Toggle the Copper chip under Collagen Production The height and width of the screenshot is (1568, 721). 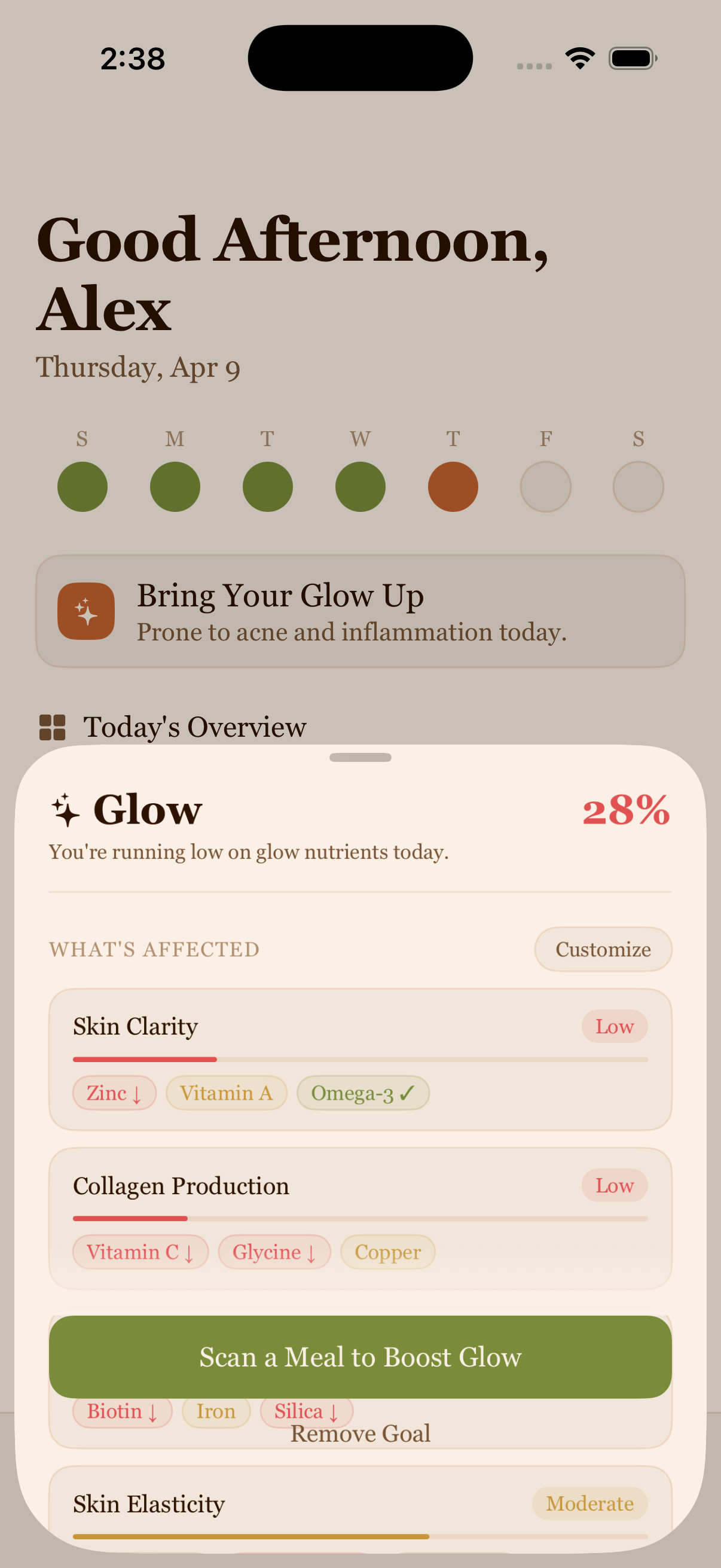coord(387,1252)
